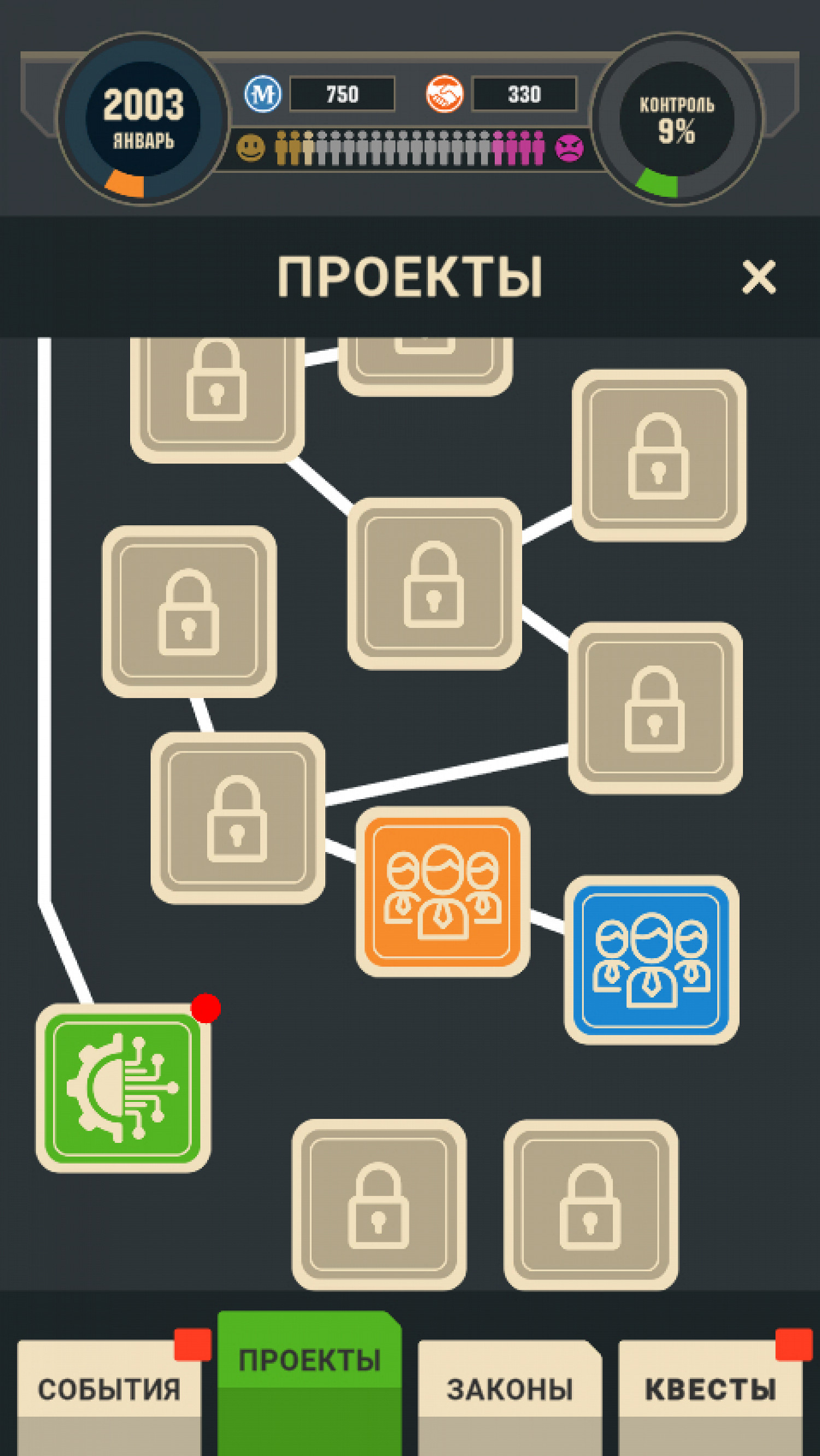Switch to the Законы tab
Viewport: 820px width, 1456px height.
pos(509,1389)
